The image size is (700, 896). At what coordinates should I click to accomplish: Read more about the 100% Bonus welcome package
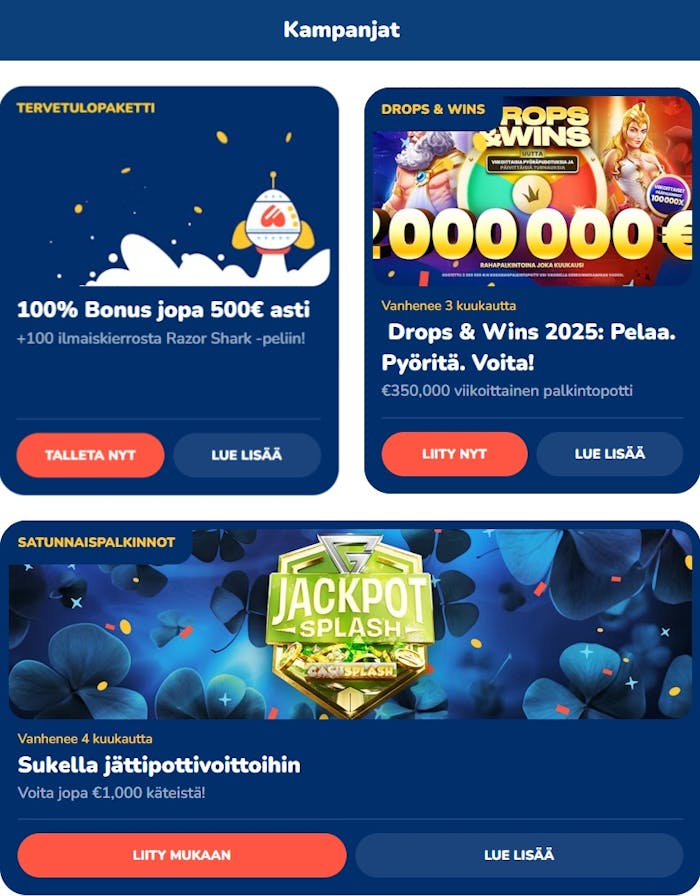[247, 455]
